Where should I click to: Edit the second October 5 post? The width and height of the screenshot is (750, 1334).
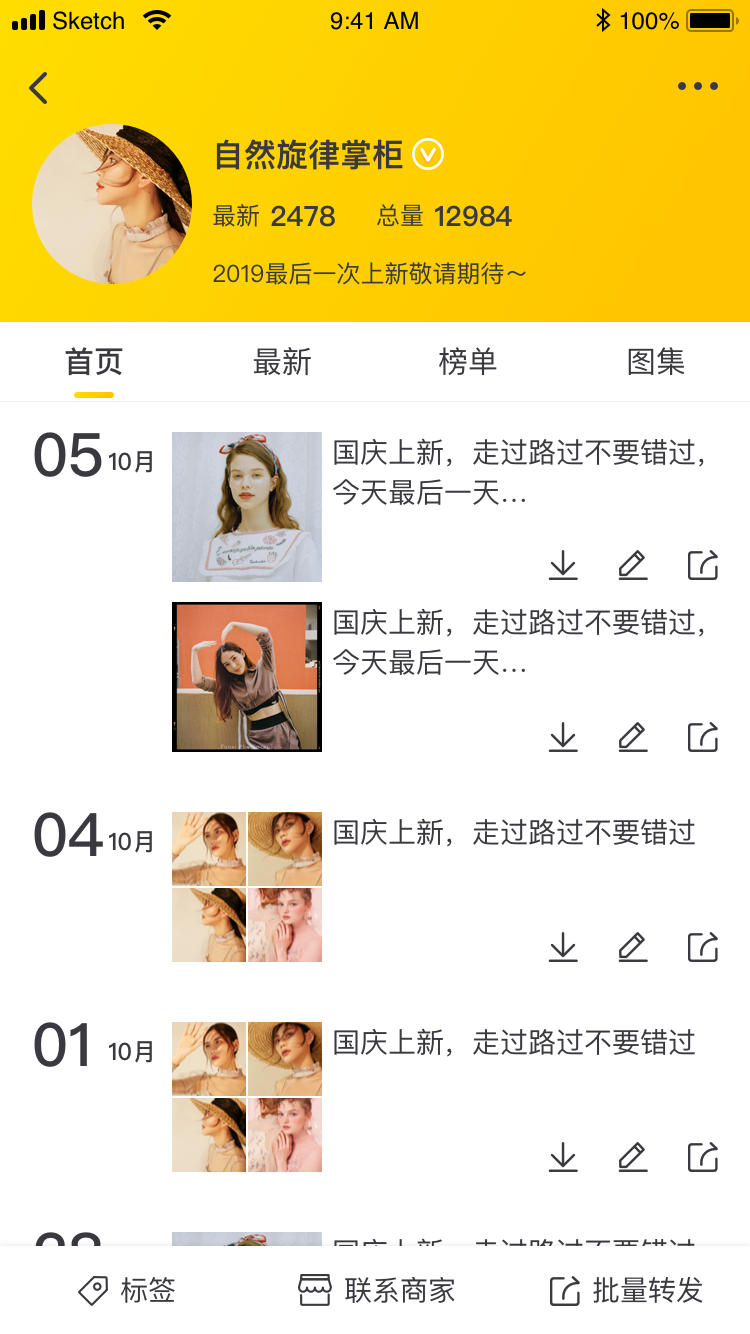pos(632,737)
